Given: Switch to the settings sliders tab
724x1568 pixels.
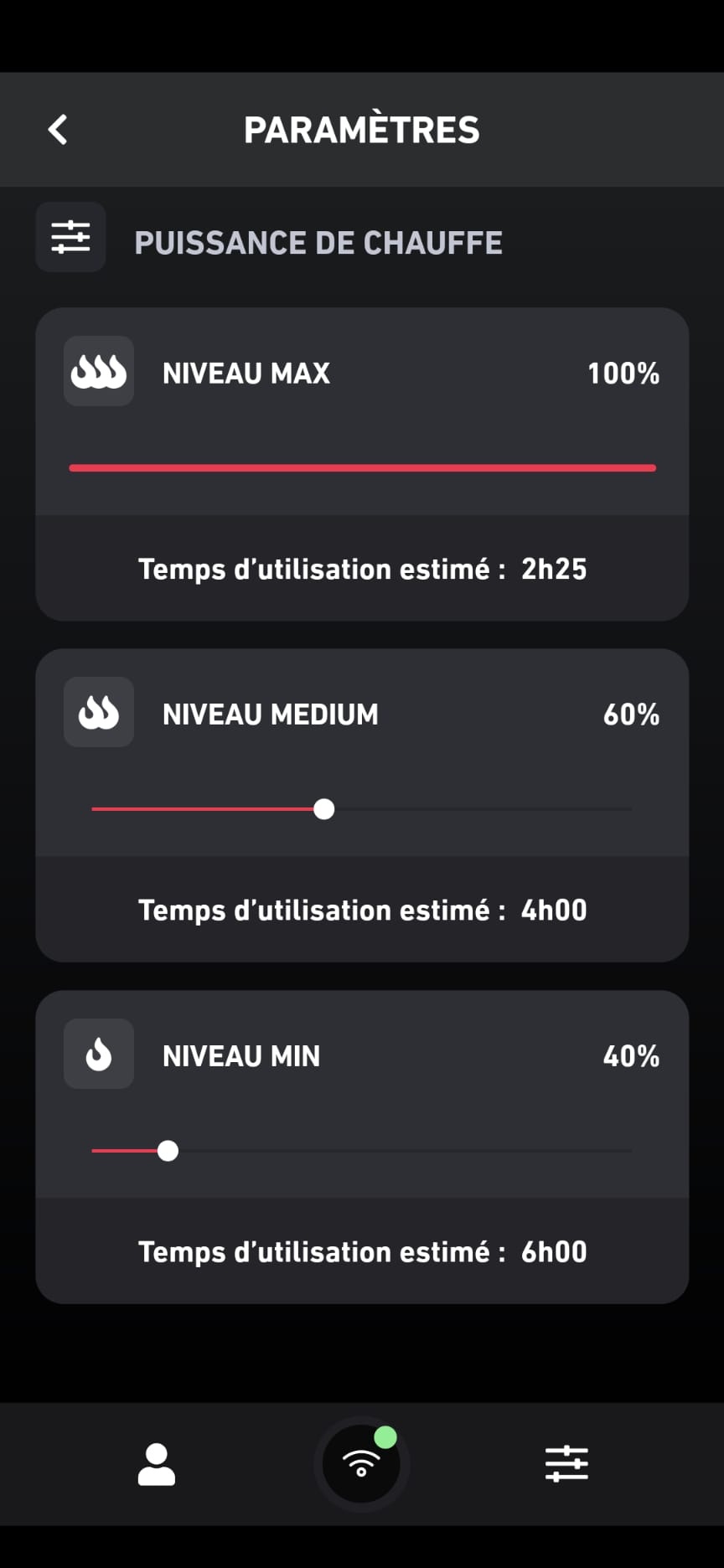Looking at the screenshot, I should pyautogui.click(x=566, y=1464).
